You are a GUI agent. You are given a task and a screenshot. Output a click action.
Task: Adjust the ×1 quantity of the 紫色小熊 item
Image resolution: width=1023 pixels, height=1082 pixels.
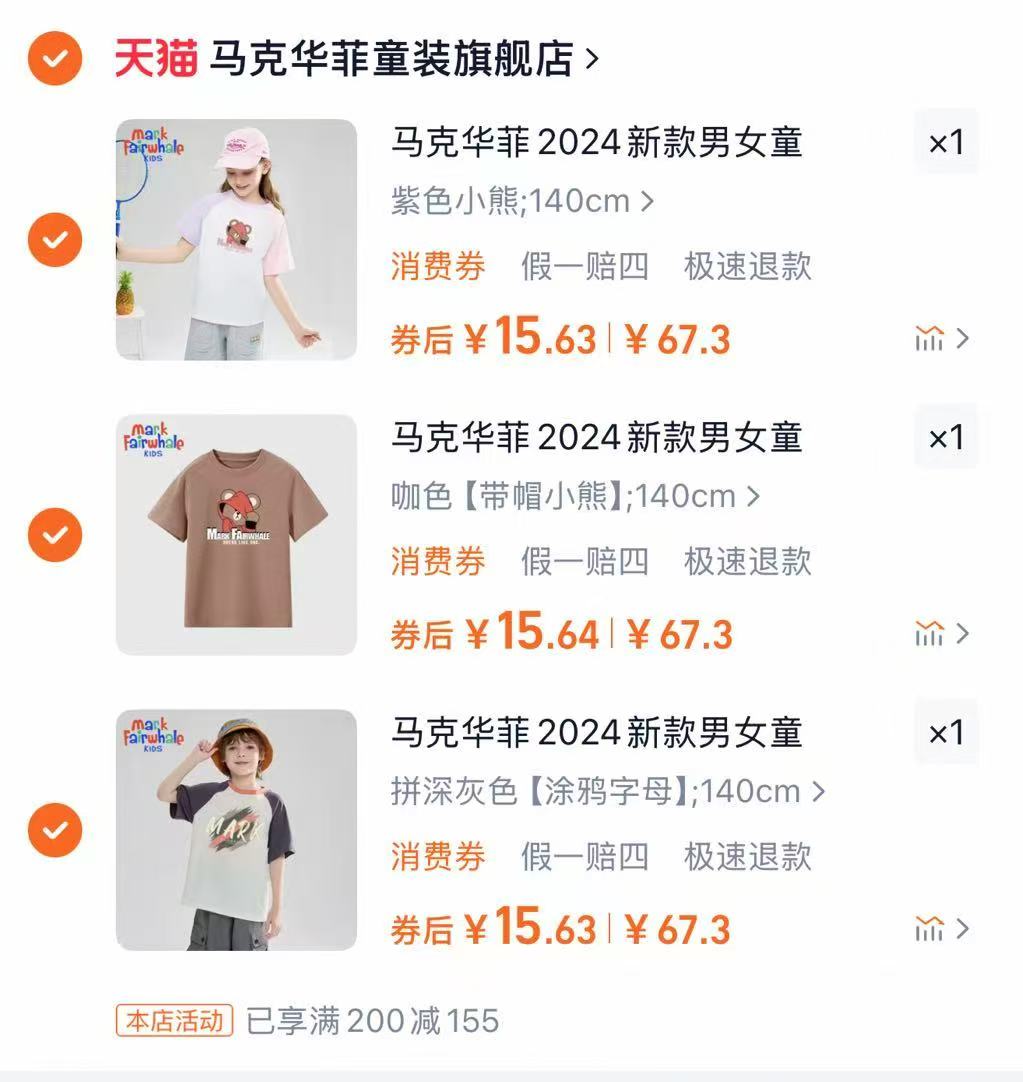pyautogui.click(x=945, y=143)
